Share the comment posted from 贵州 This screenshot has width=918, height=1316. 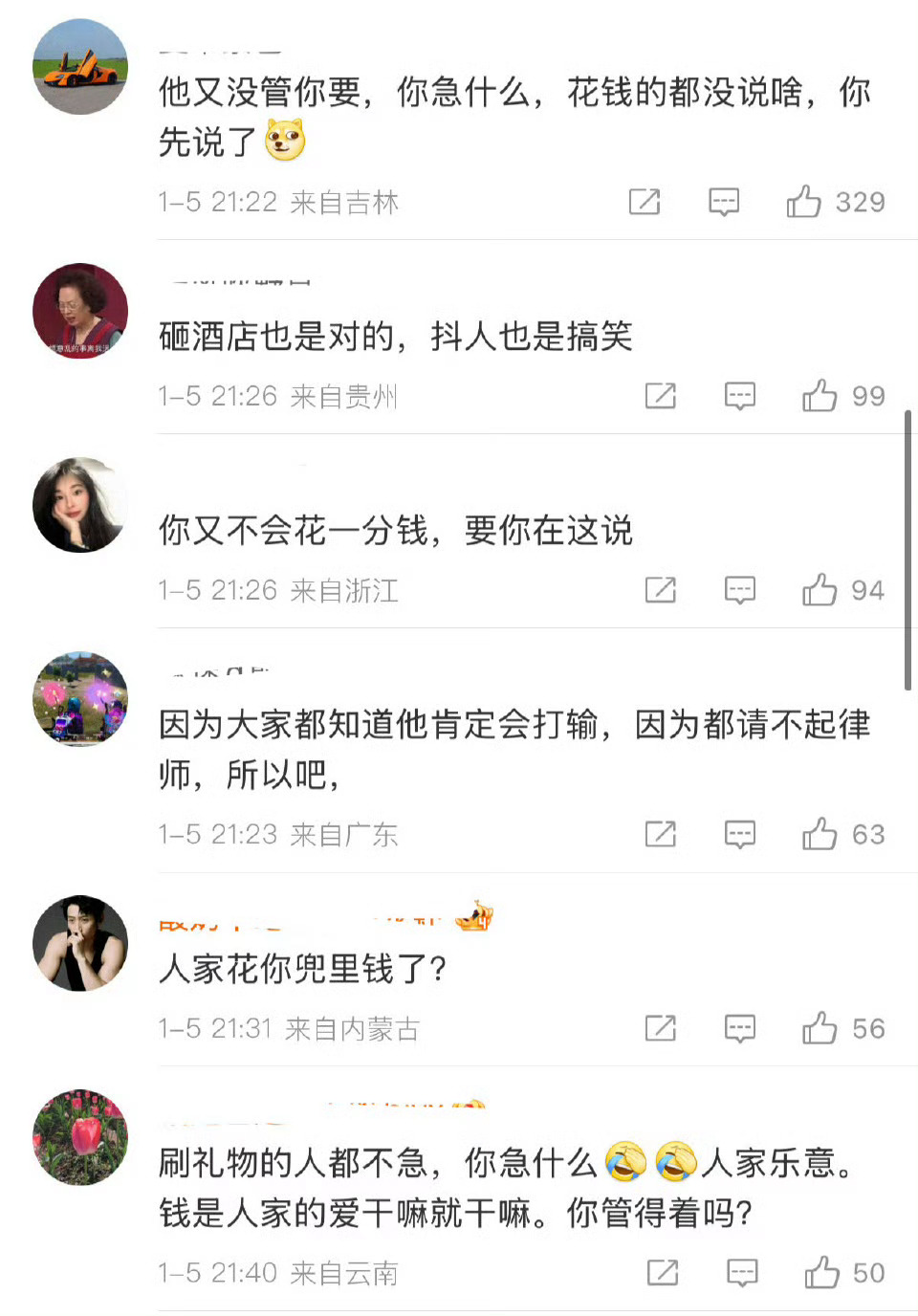[661, 396]
